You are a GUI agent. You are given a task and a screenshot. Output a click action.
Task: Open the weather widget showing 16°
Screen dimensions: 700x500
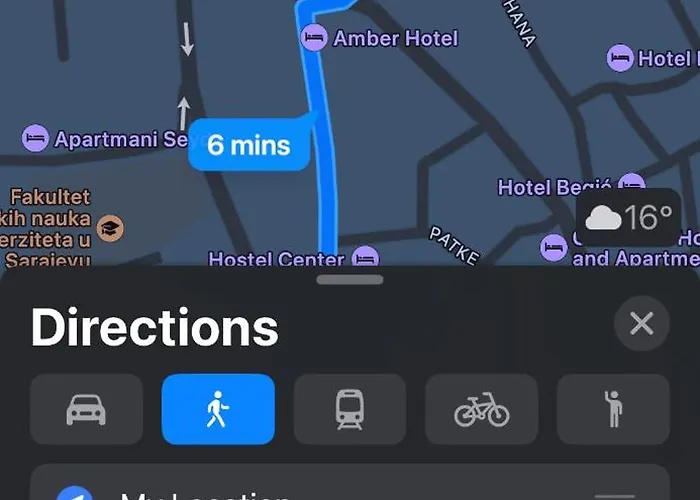630,217
